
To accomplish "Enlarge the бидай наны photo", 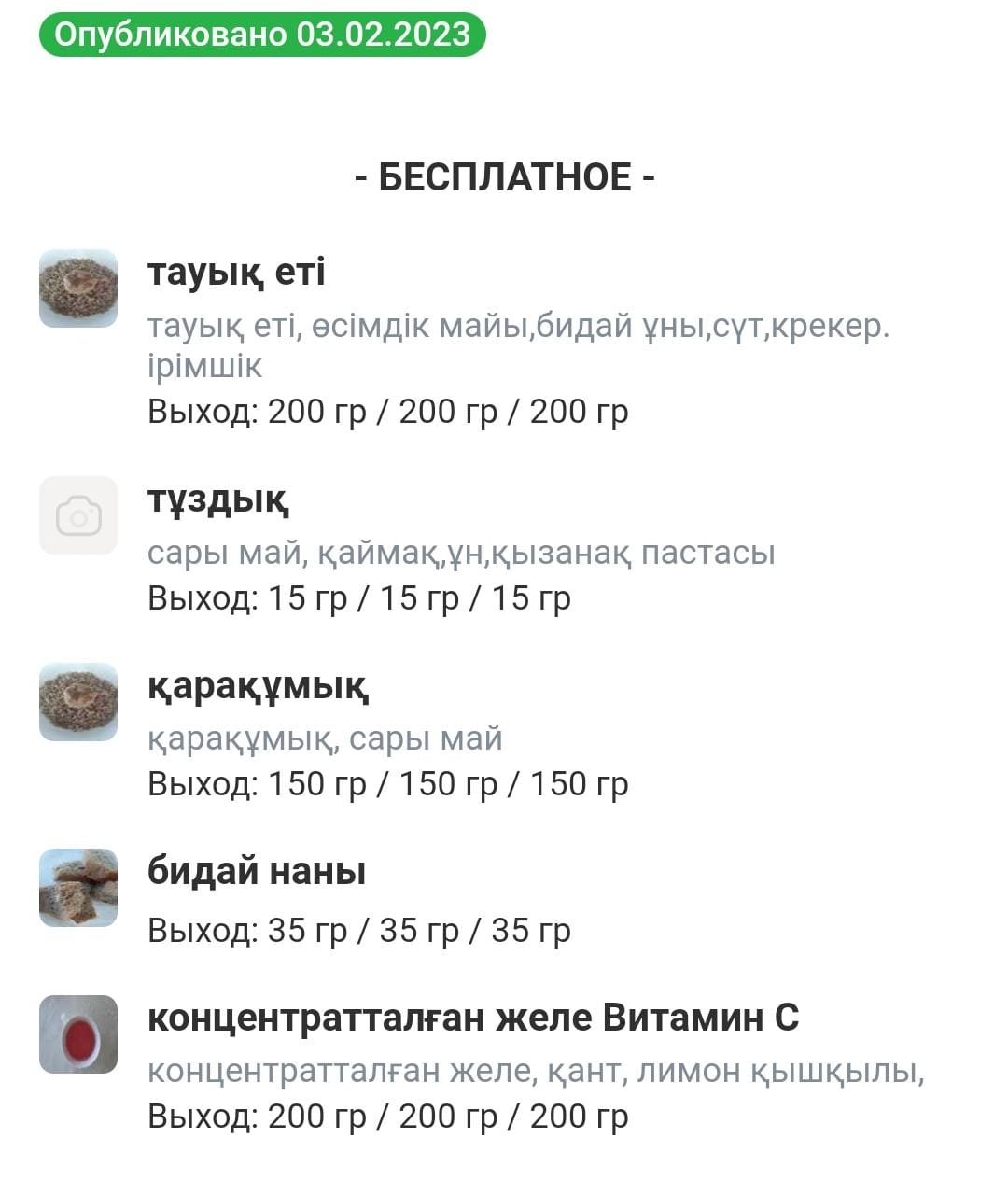I will coord(78,888).
